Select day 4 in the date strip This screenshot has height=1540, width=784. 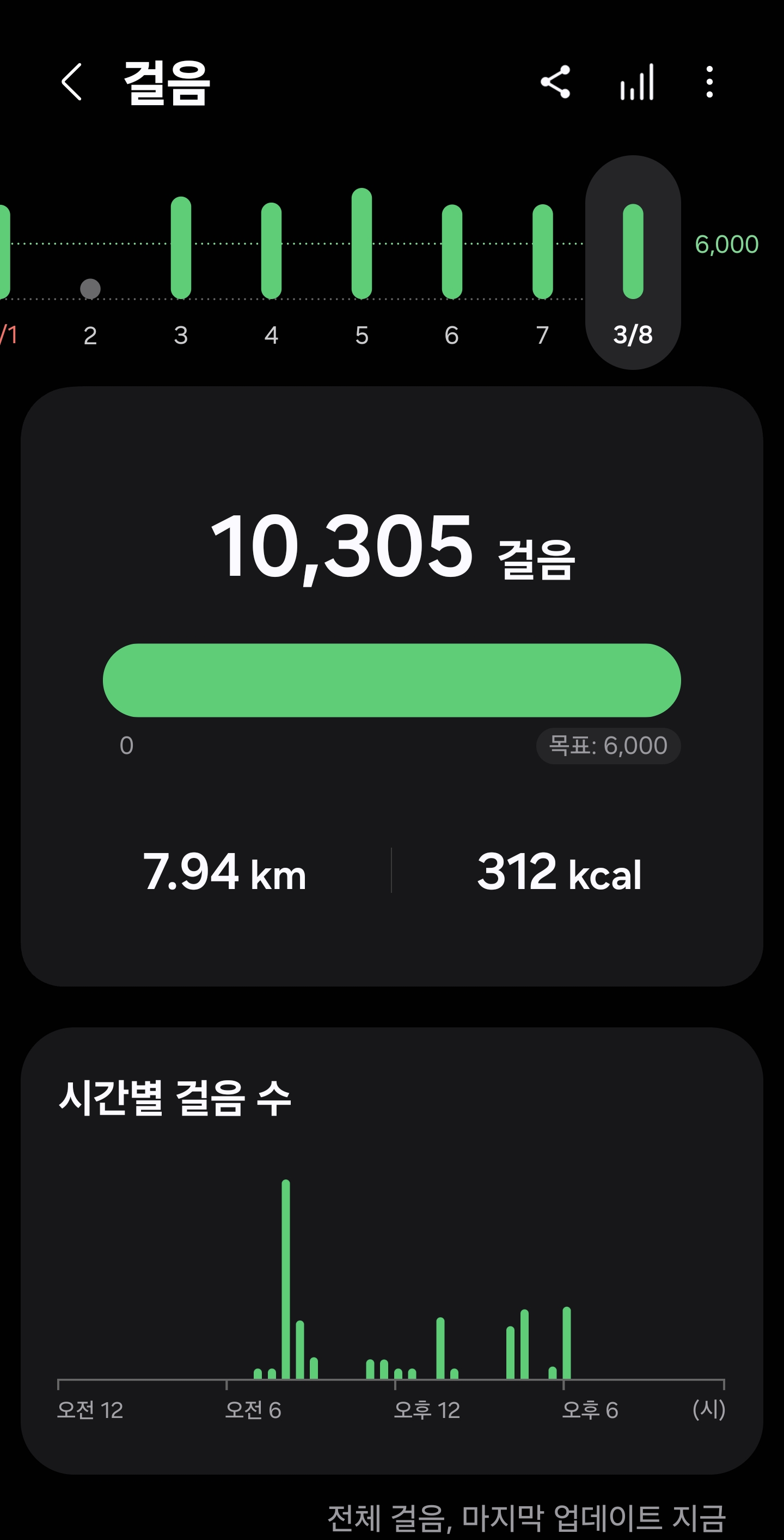[271, 263]
